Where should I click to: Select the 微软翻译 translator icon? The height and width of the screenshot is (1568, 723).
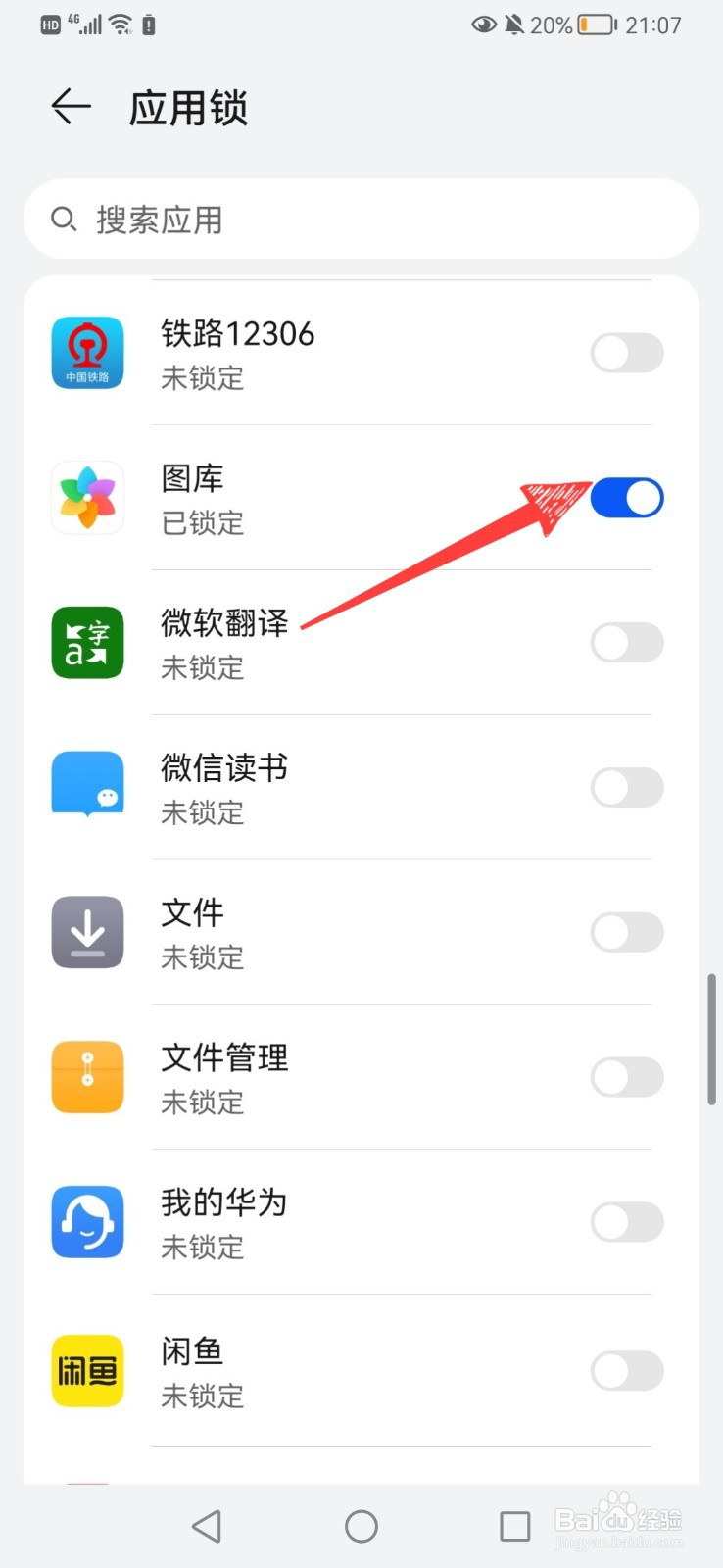87,642
